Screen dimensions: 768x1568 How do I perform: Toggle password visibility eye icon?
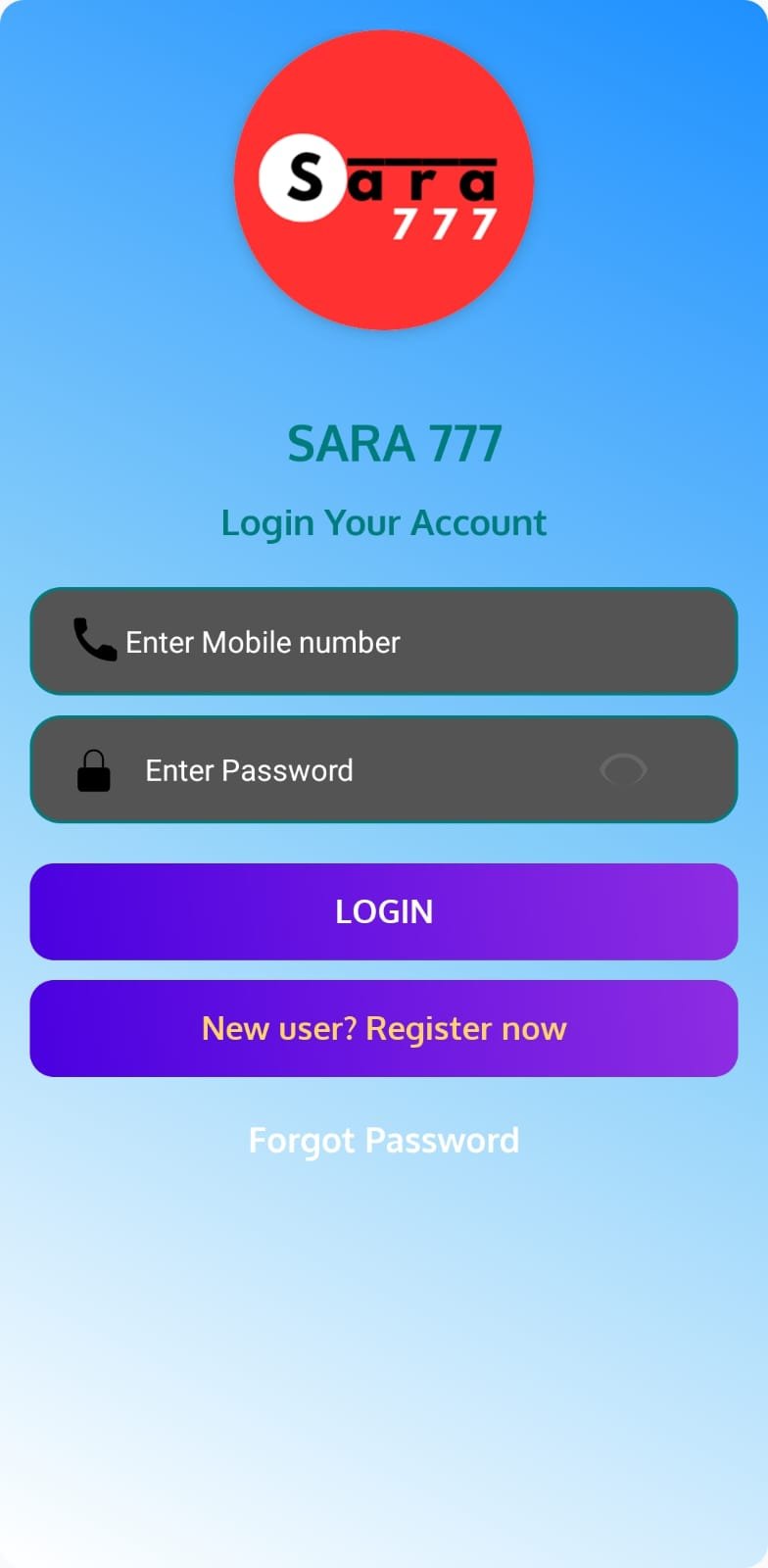623,770
